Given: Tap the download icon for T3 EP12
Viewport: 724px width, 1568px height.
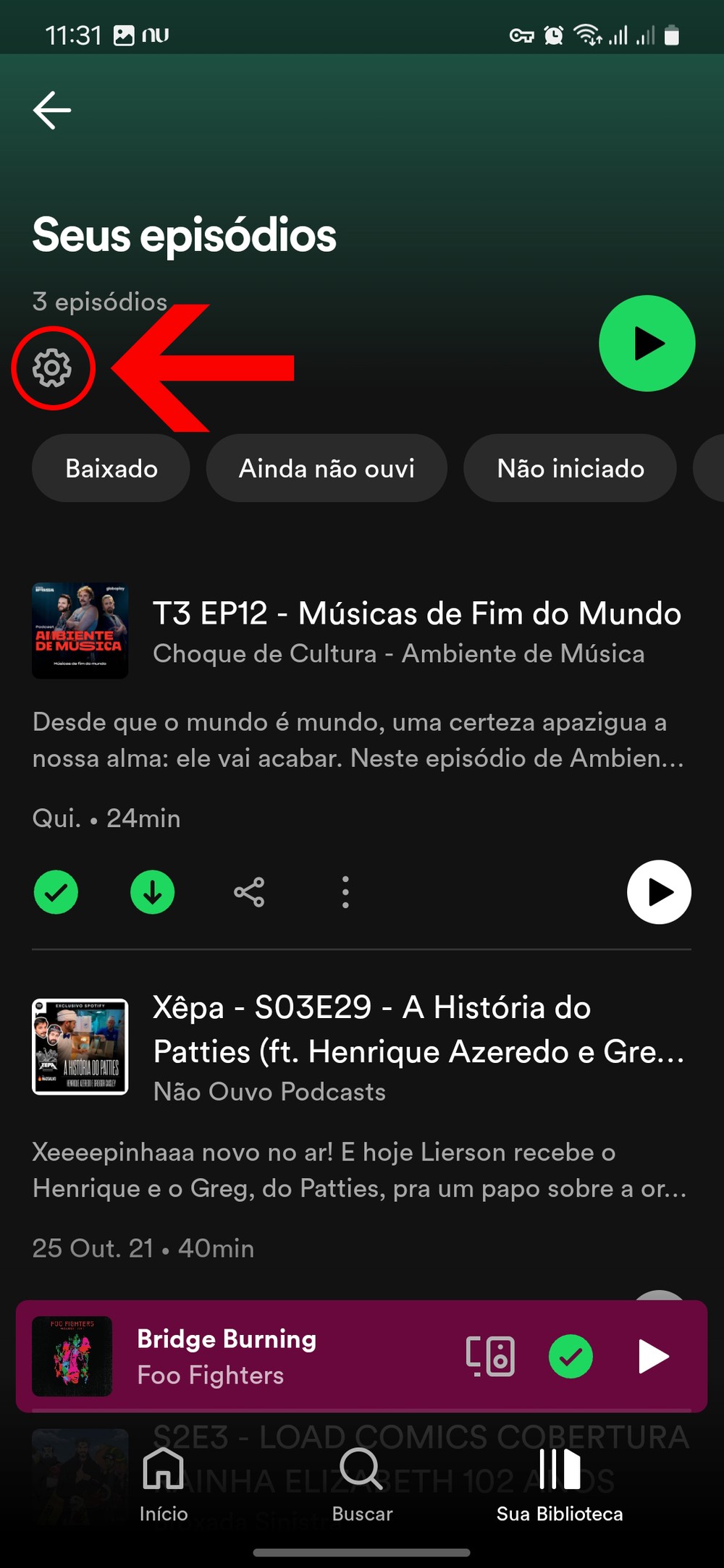Looking at the screenshot, I should 152,892.
